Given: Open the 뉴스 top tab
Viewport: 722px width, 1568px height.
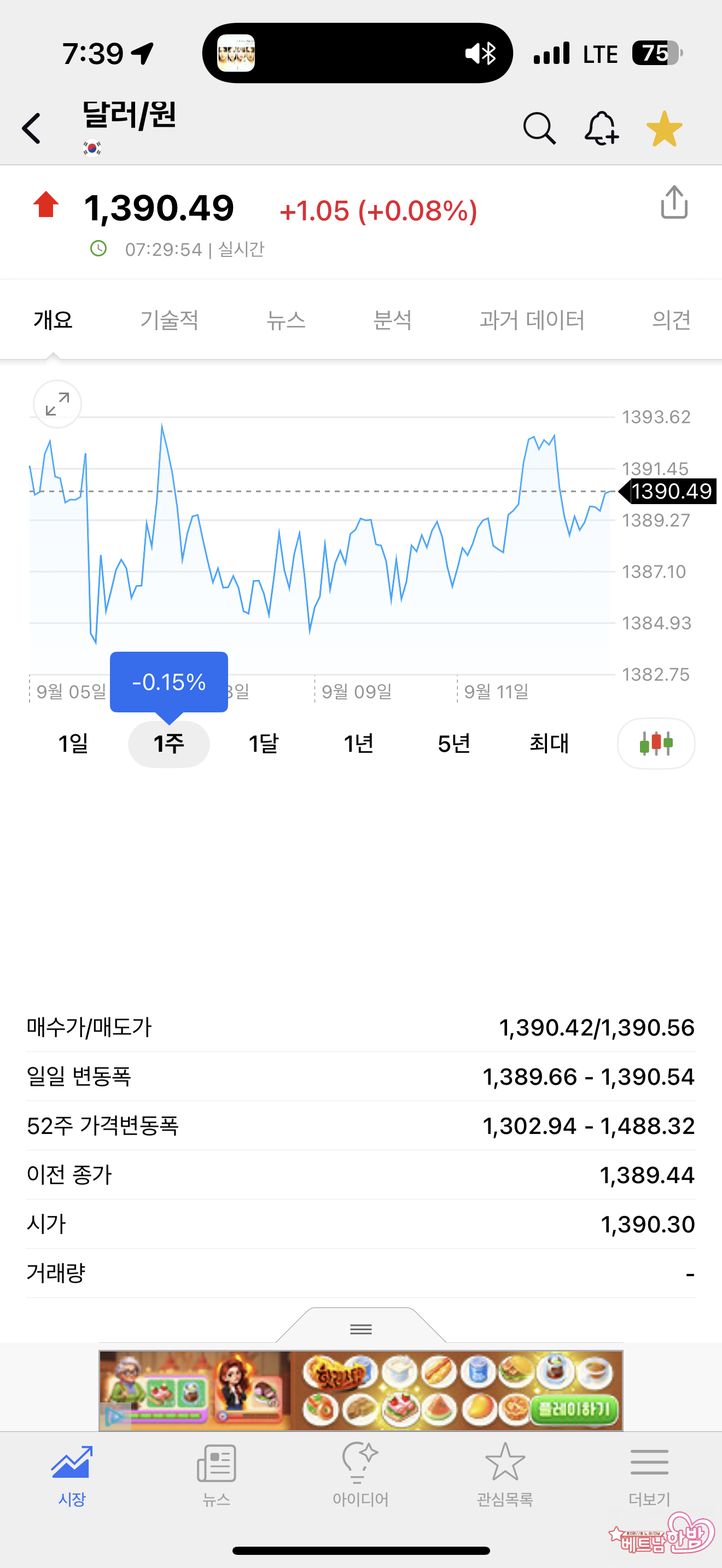Looking at the screenshot, I should coord(286,320).
